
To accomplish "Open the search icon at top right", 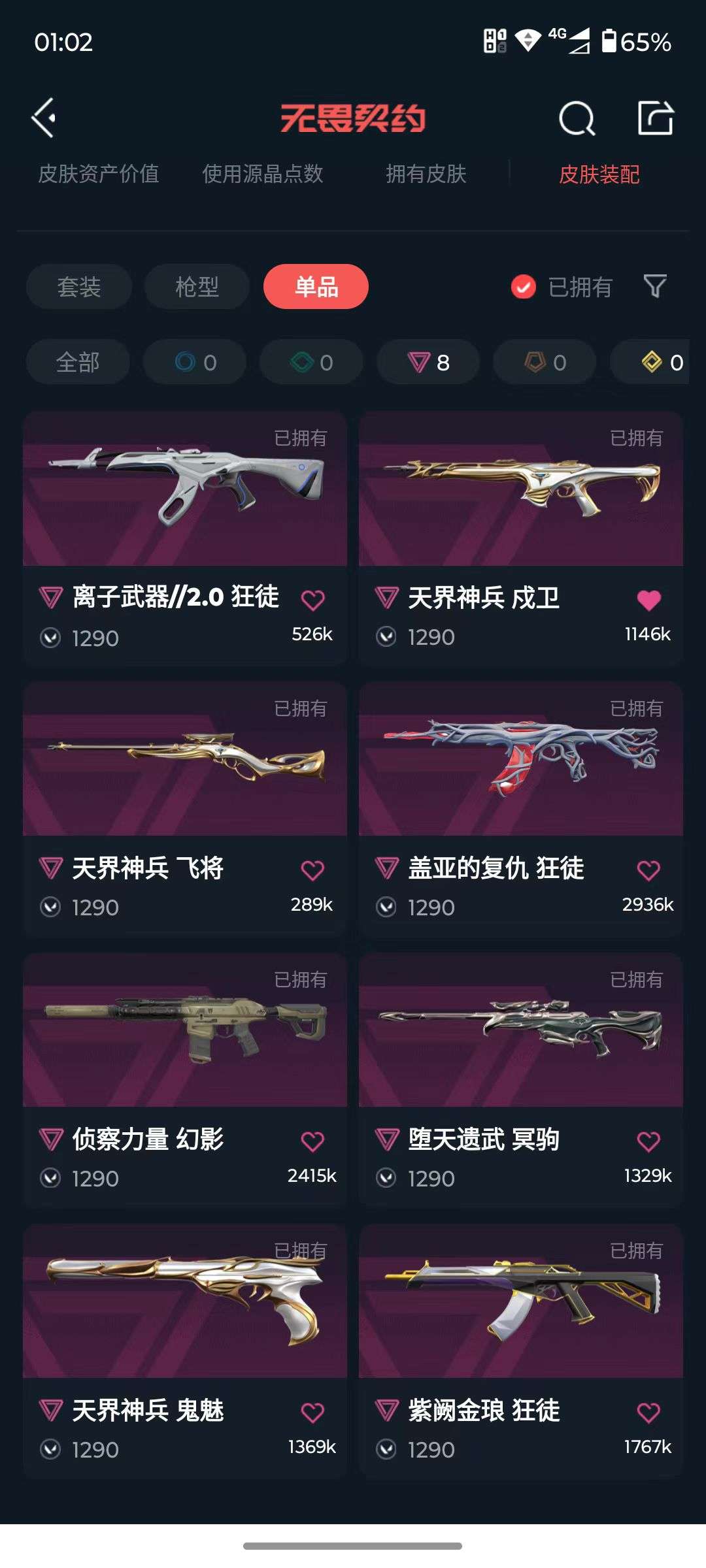I will tap(575, 118).
